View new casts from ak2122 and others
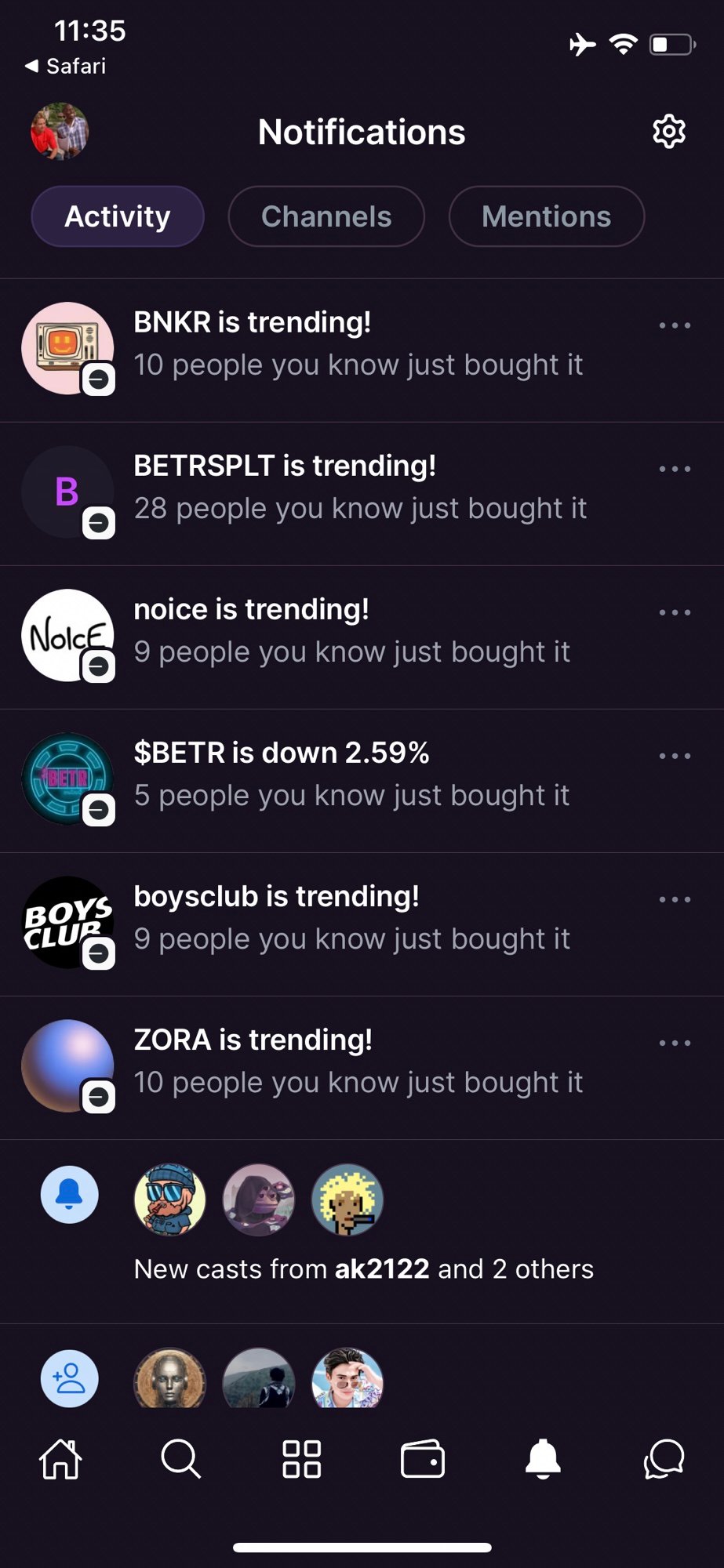The height and width of the screenshot is (1568, 724). click(363, 1268)
